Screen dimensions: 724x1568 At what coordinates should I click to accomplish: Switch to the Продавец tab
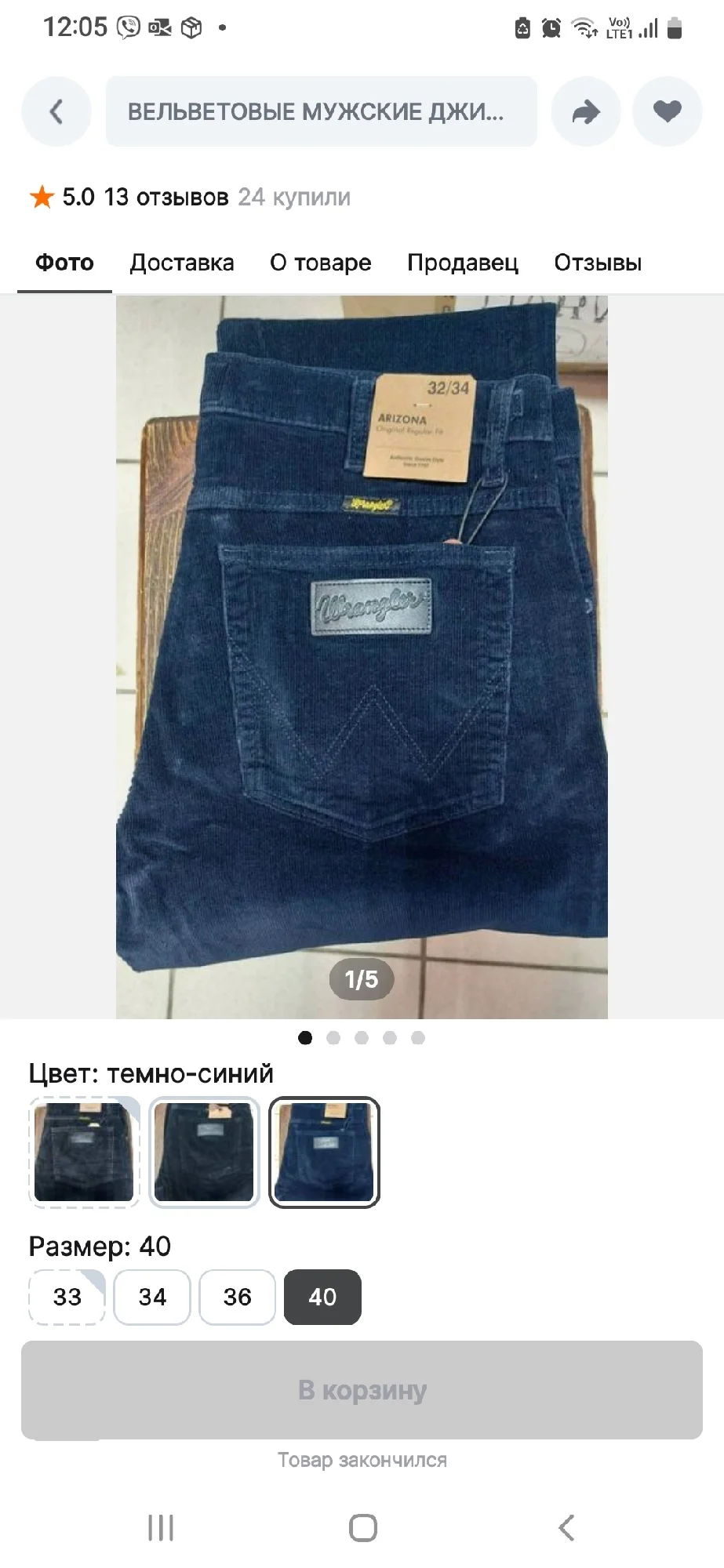[x=463, y=263]
